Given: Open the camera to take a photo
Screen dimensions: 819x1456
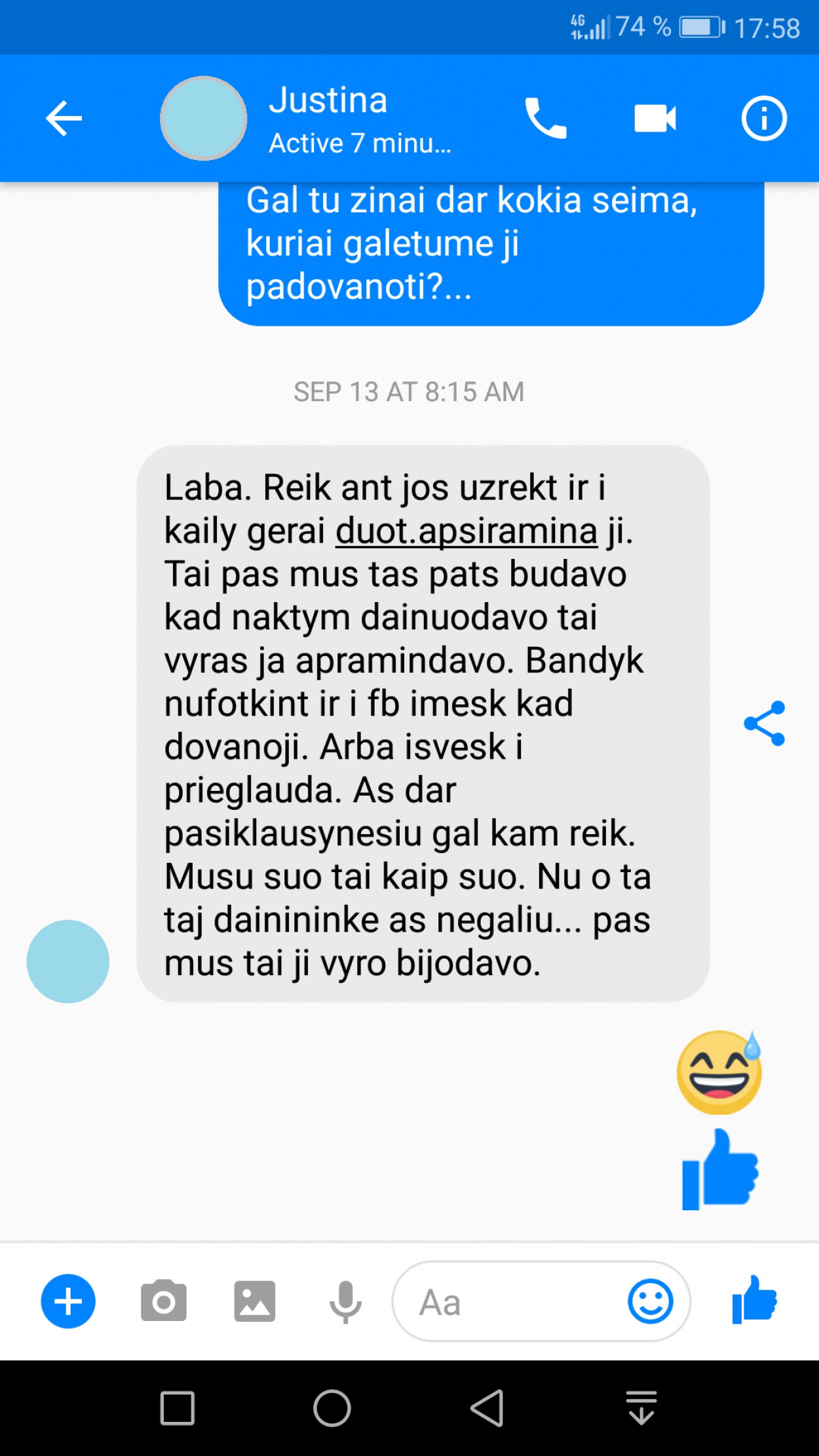Looking at the screenshot, I should click(x=163, y=1301).
